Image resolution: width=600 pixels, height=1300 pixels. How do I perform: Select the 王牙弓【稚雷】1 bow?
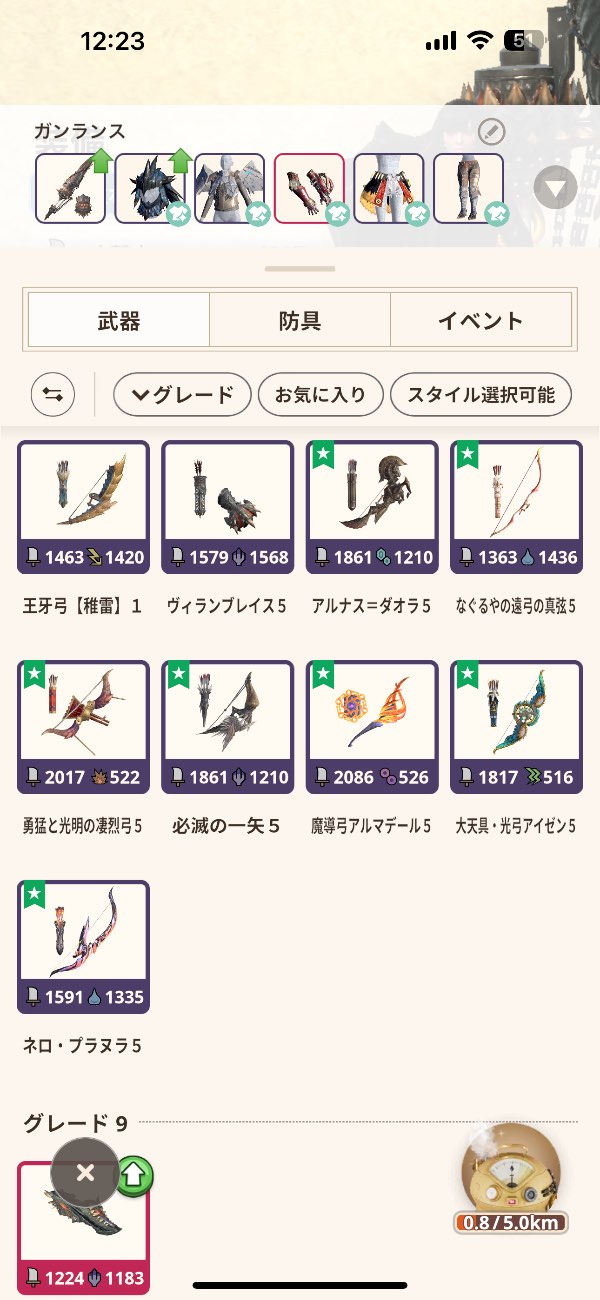(83, 507)
